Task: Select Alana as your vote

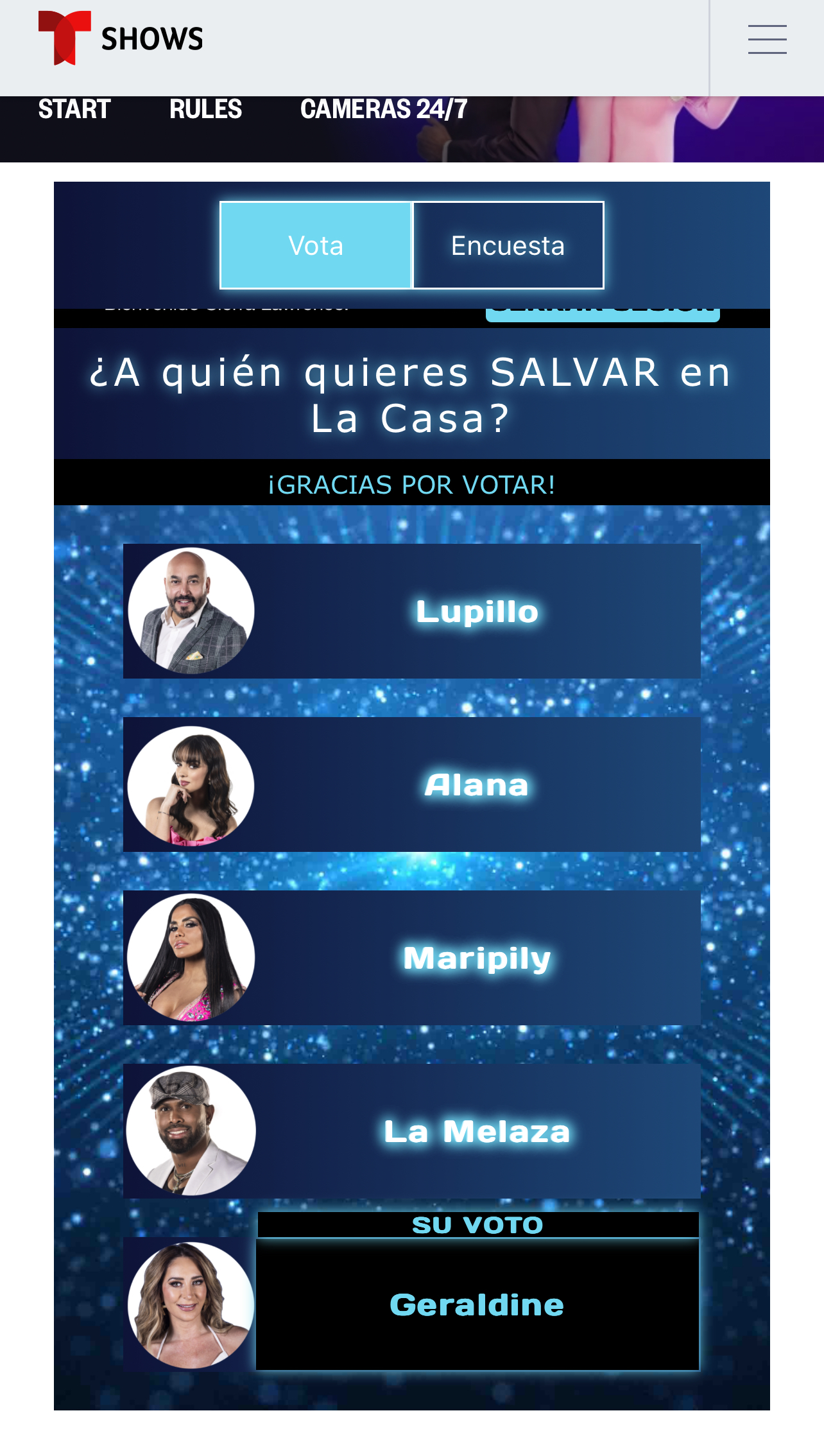Action: 412,784
